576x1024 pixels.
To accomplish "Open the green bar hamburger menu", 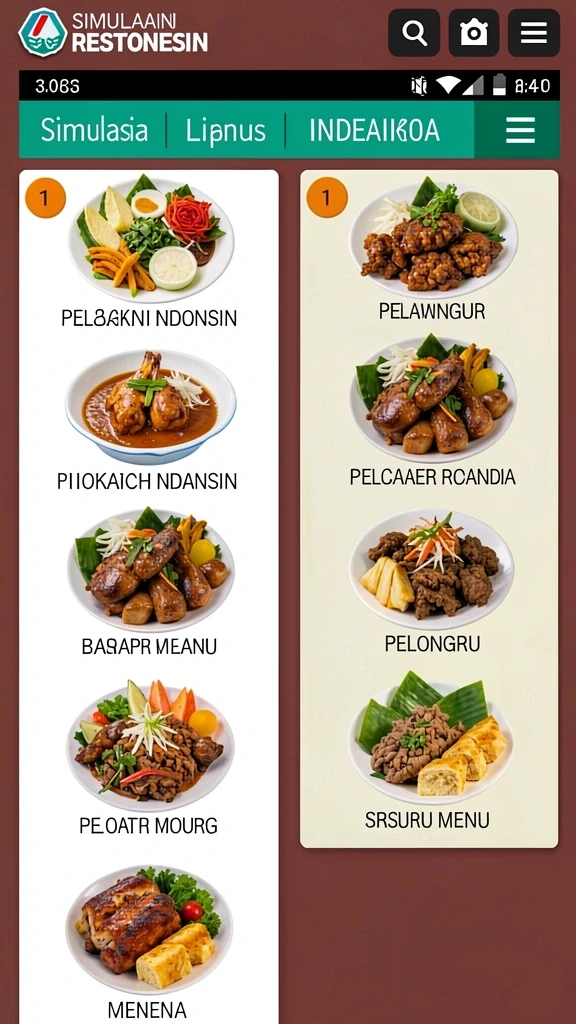I will 520,130.
